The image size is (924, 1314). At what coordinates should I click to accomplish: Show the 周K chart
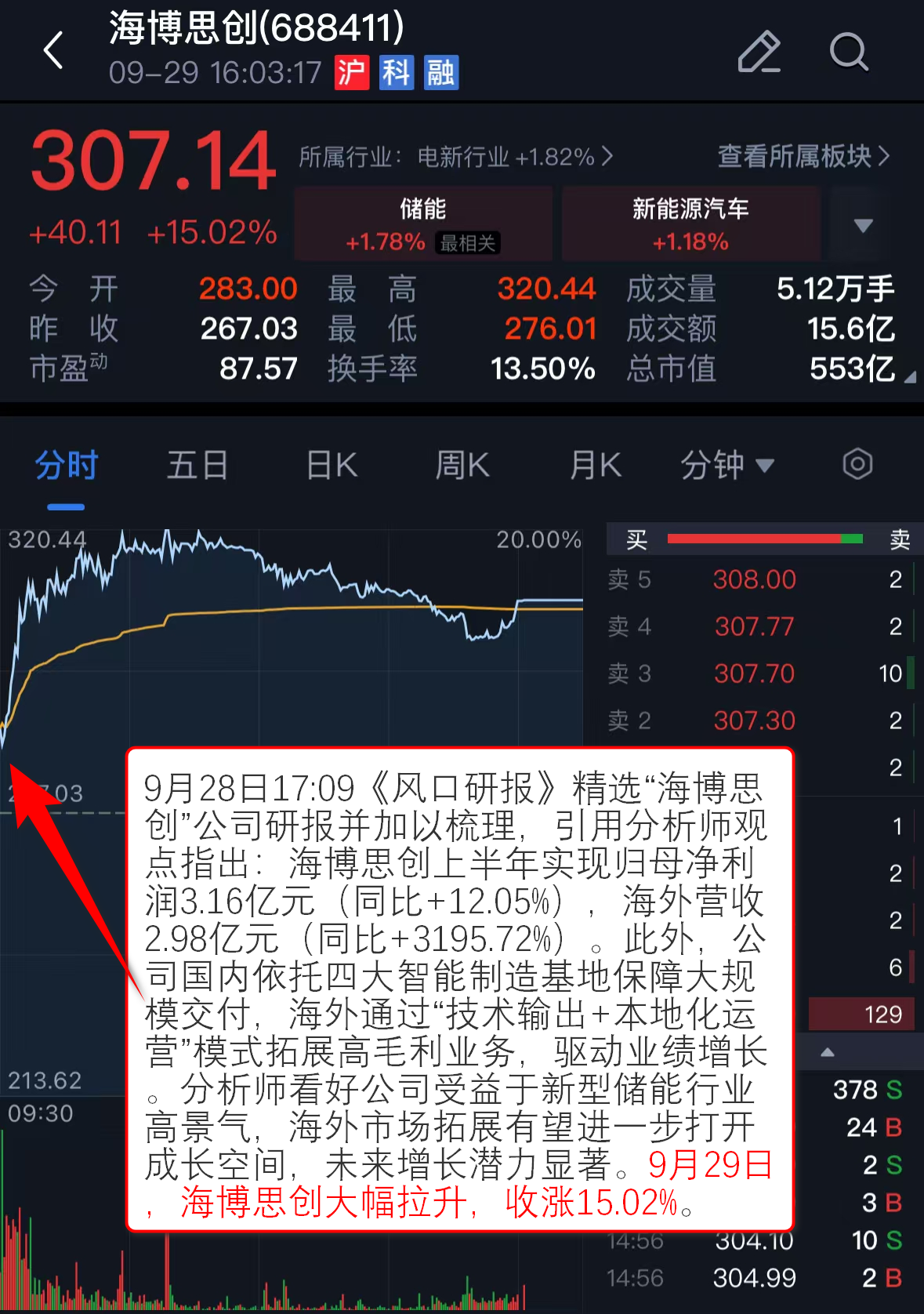coord(462,466)
